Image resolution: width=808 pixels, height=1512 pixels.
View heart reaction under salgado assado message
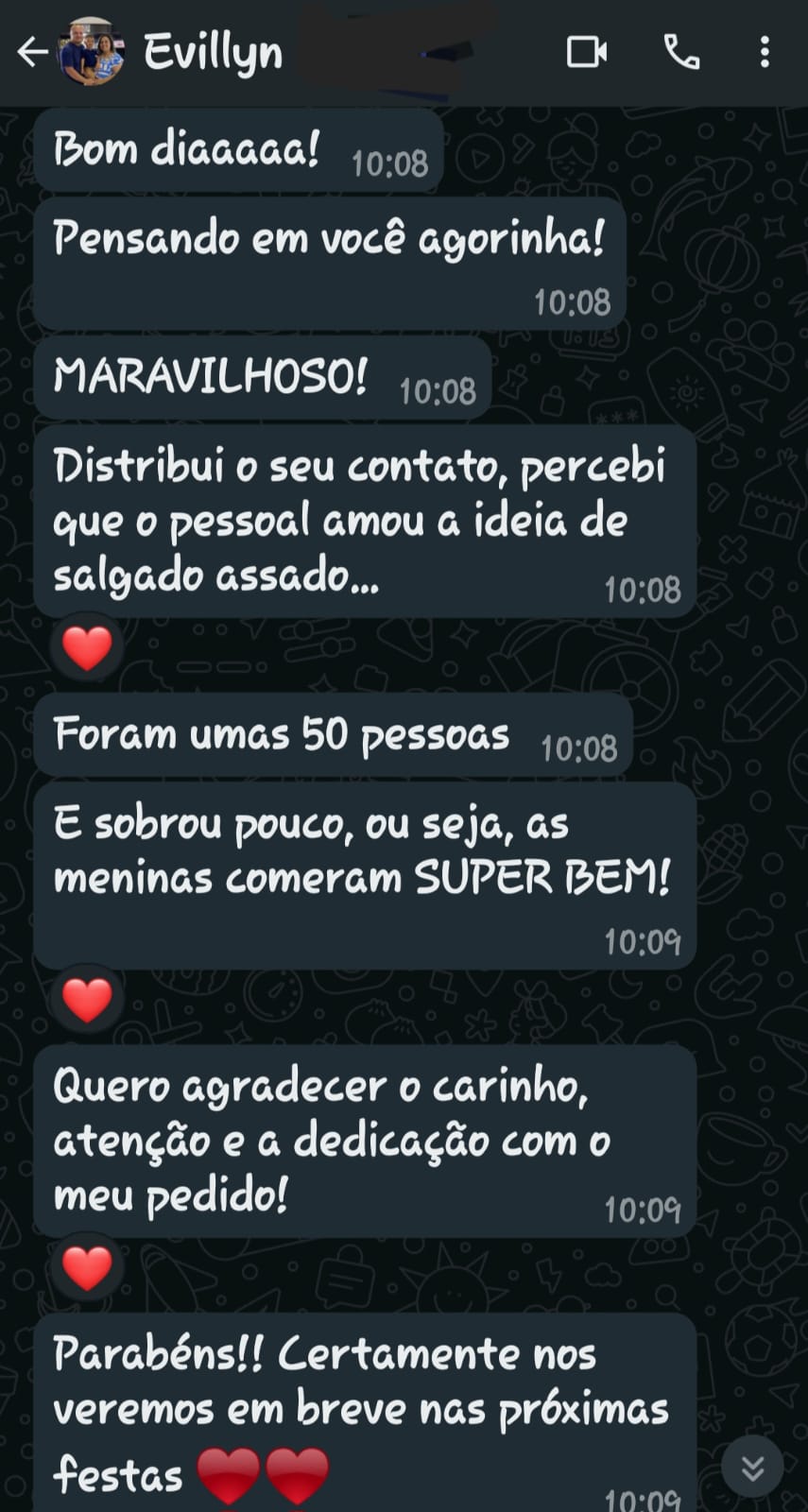pos(87,648)
